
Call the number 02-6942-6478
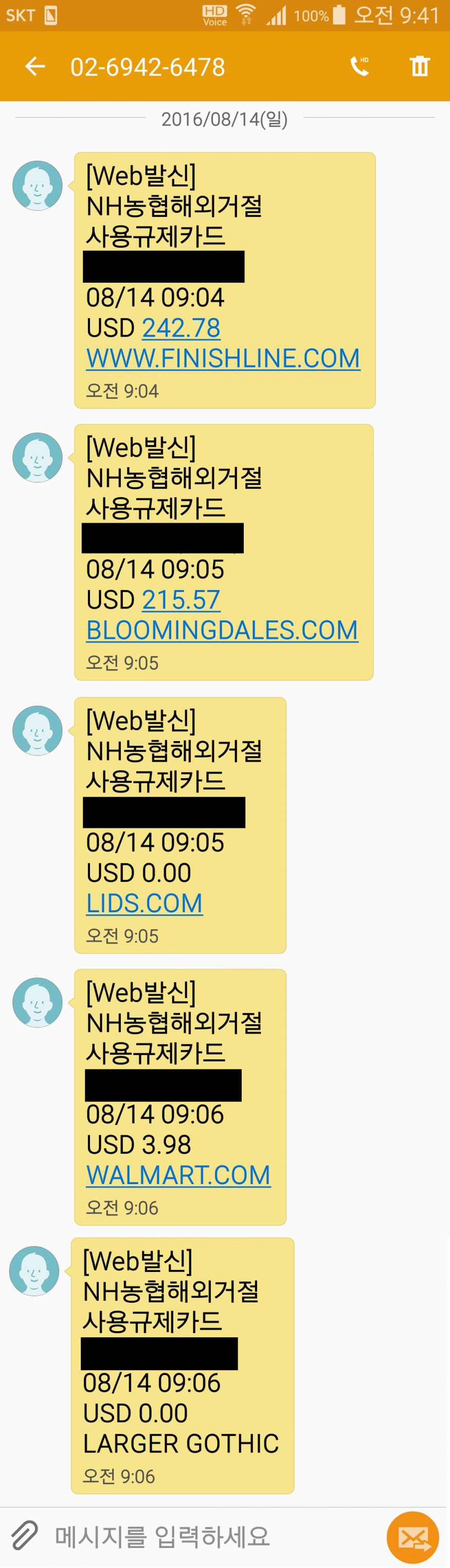point(359,66)
